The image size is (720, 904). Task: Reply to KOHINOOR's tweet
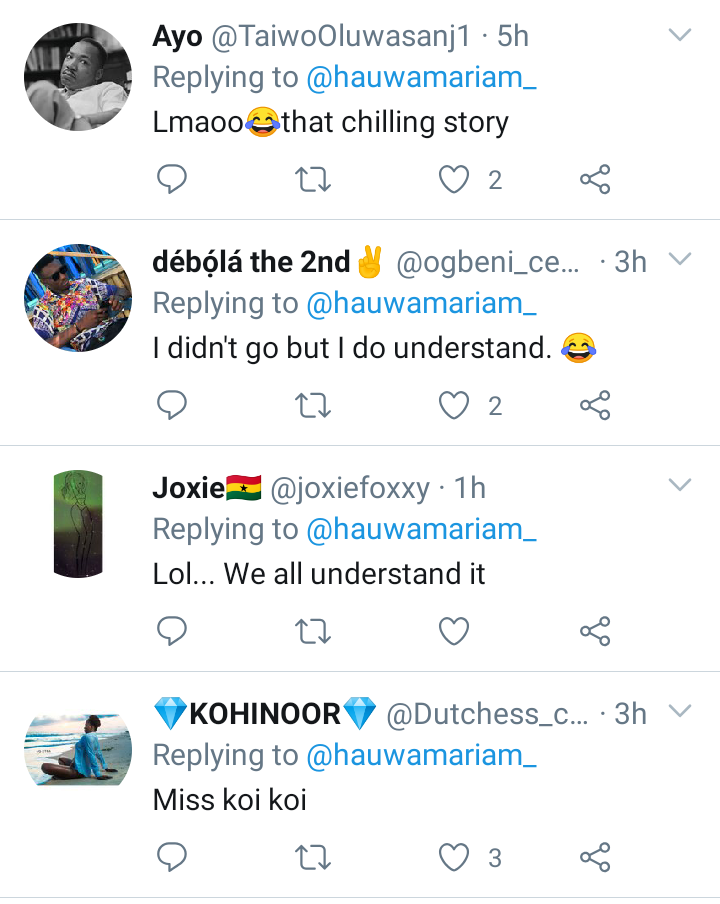(173, 858)
